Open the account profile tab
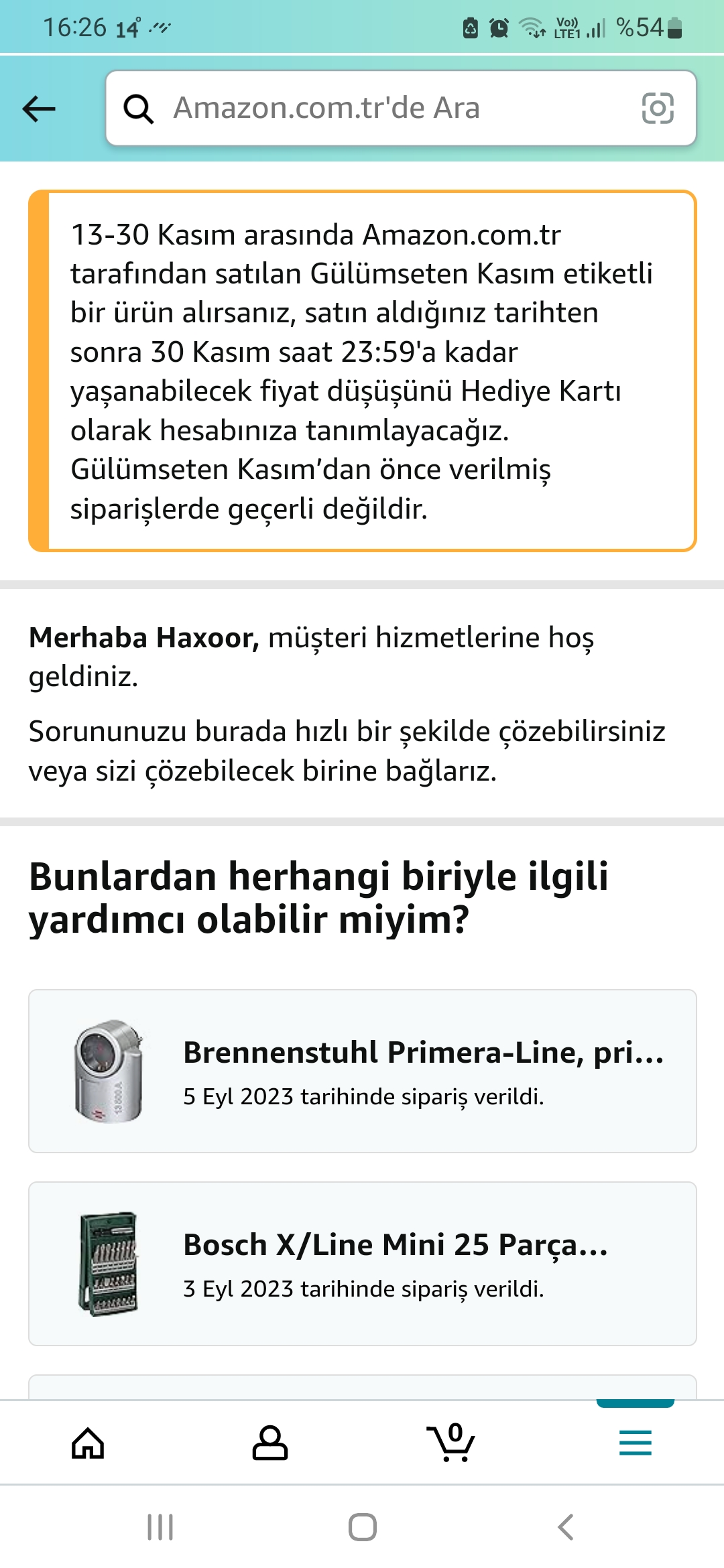Viewport: 724px width, 1568px height. (x=269, y=1443)
